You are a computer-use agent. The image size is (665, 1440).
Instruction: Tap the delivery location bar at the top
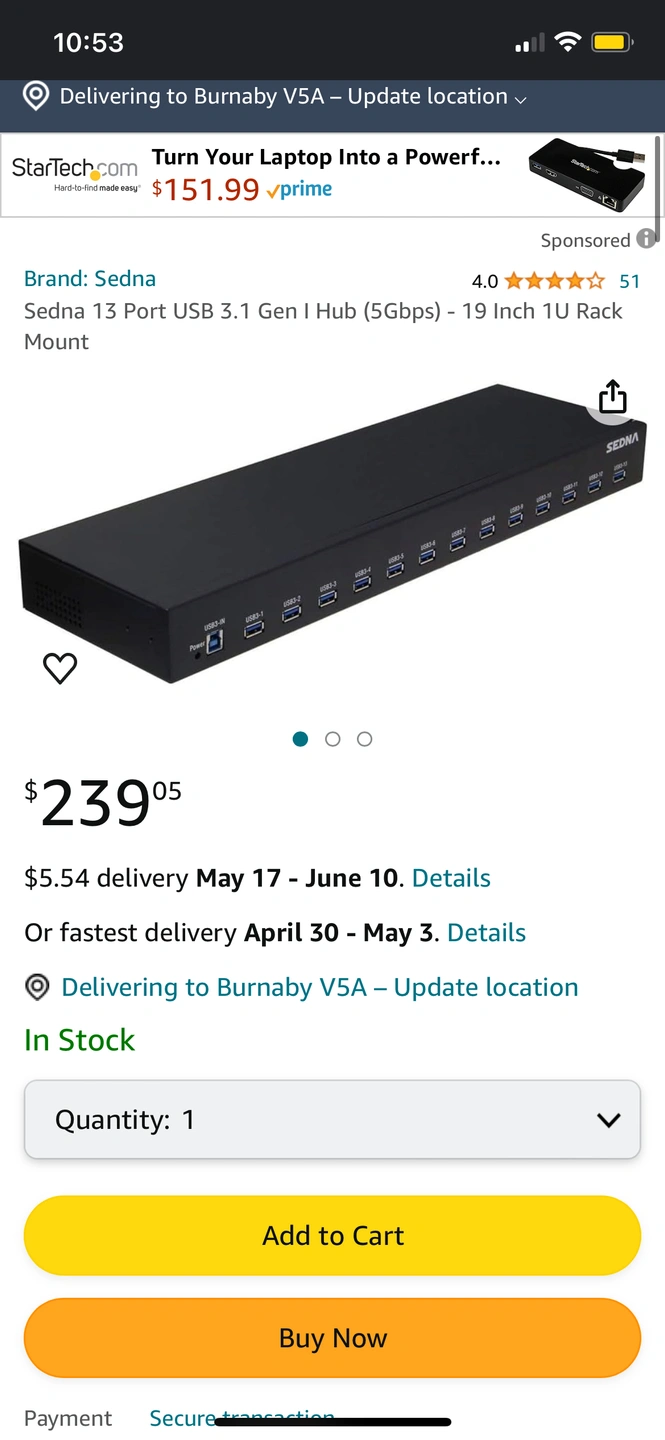pyautogui.click(x=290, y=97)
